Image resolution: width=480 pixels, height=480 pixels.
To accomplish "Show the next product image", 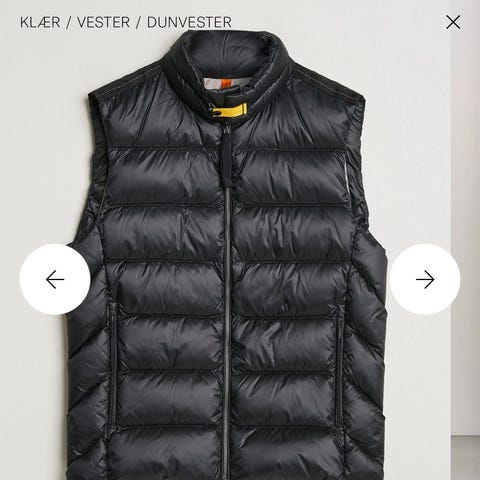I will 425,279.
